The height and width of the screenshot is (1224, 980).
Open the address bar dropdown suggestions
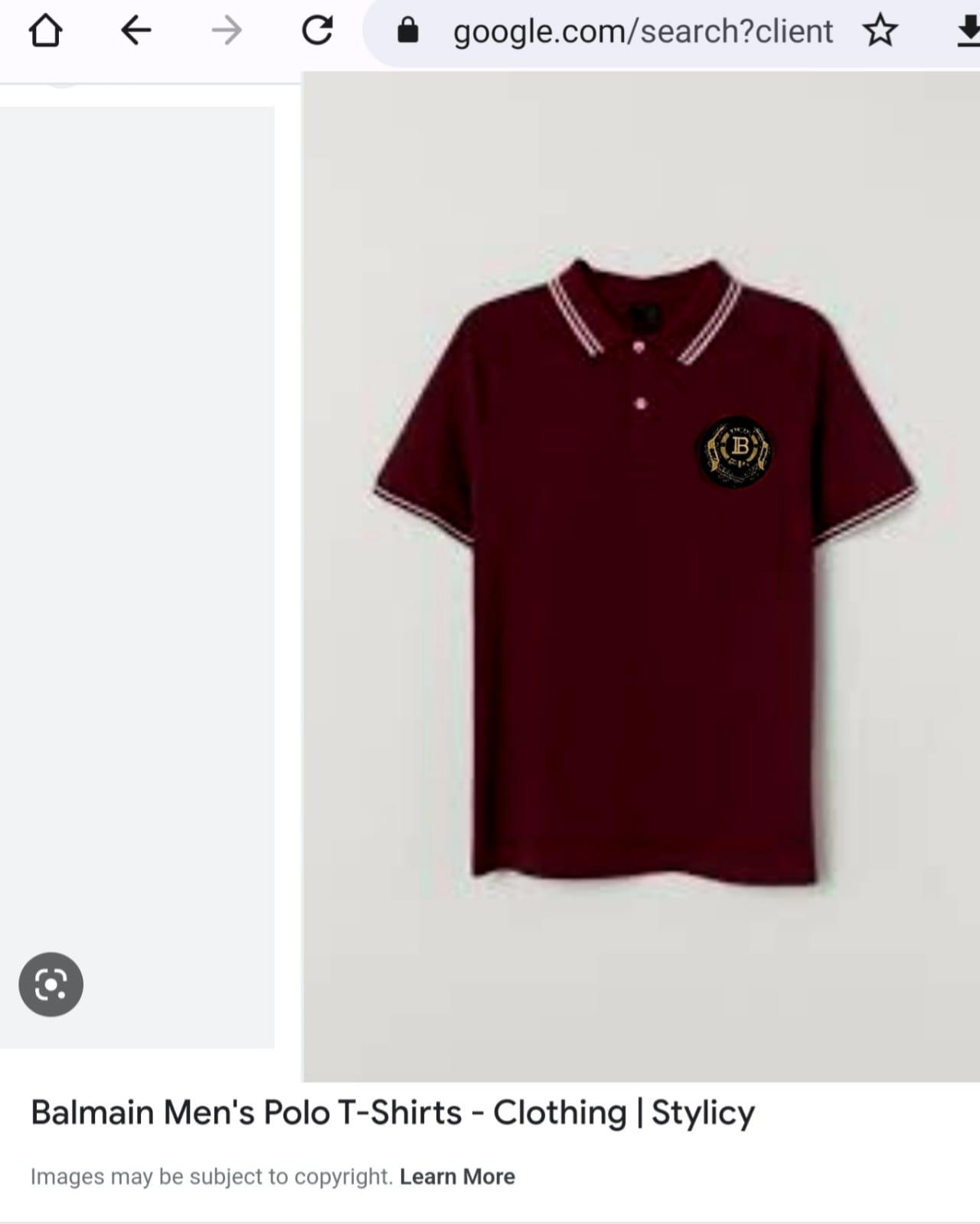click(x=643, y=31)
